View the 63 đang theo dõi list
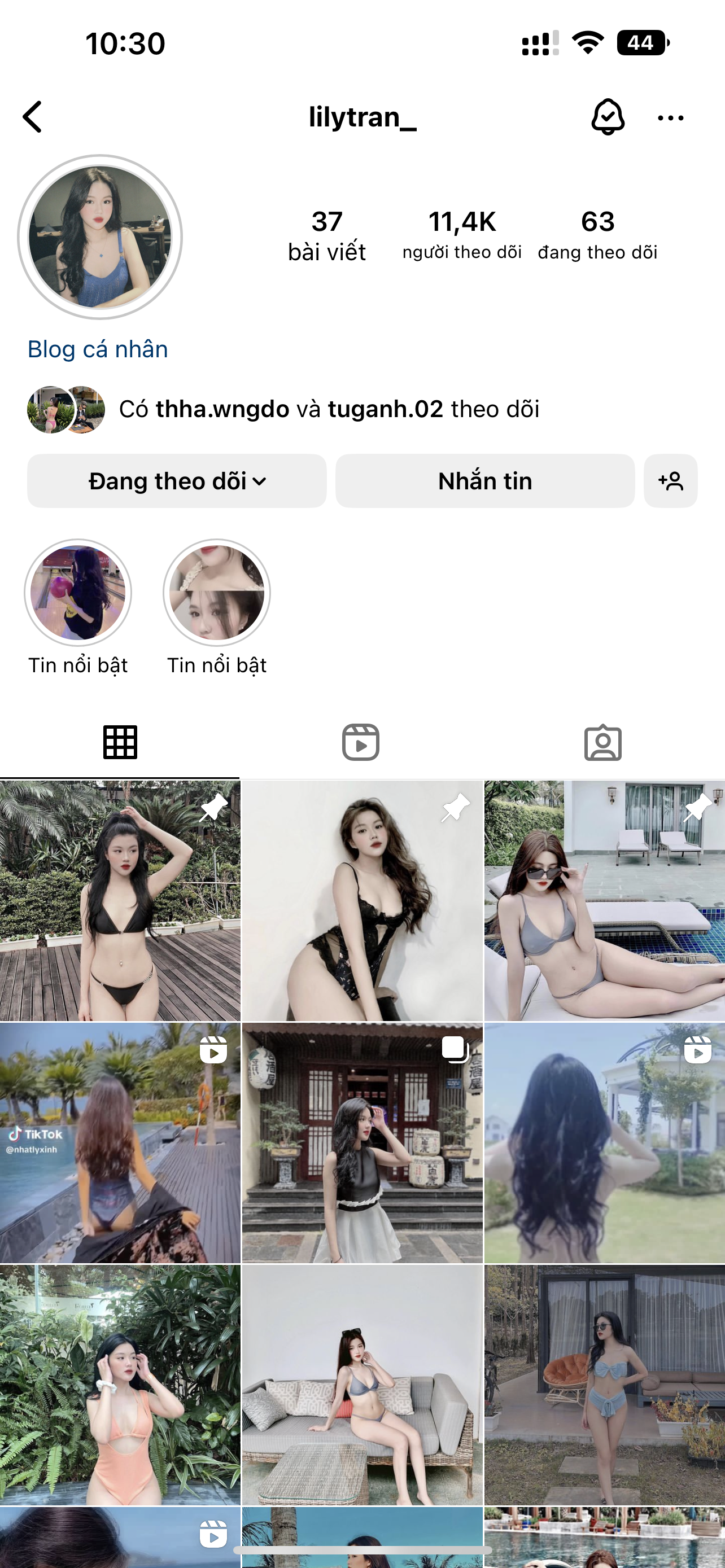Image resolution: width=725 pixels, height=1568 pixels. [597, 234]
